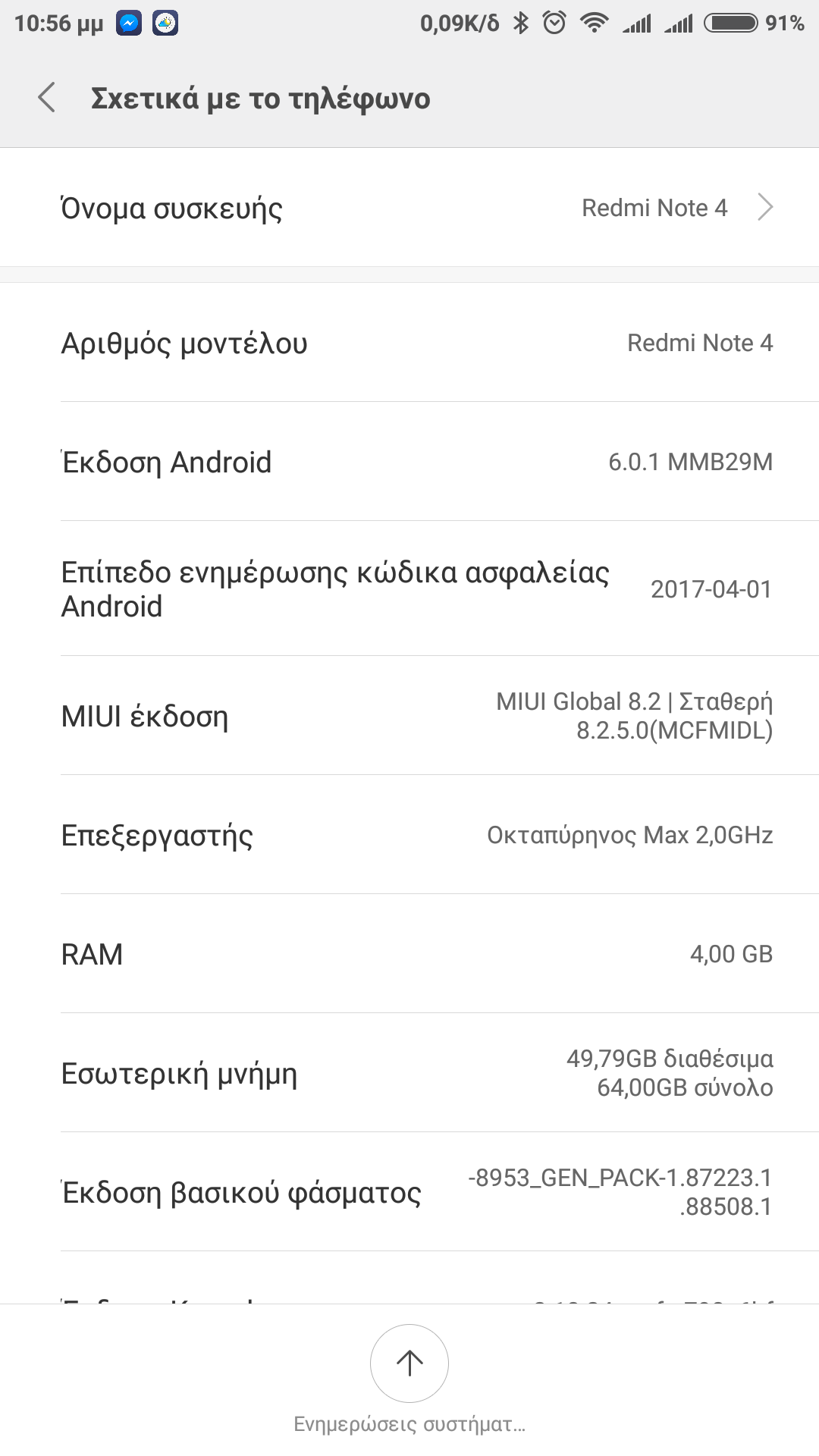Open Εσωτερική μνήμη storage details

click(x=409, y=1073)
